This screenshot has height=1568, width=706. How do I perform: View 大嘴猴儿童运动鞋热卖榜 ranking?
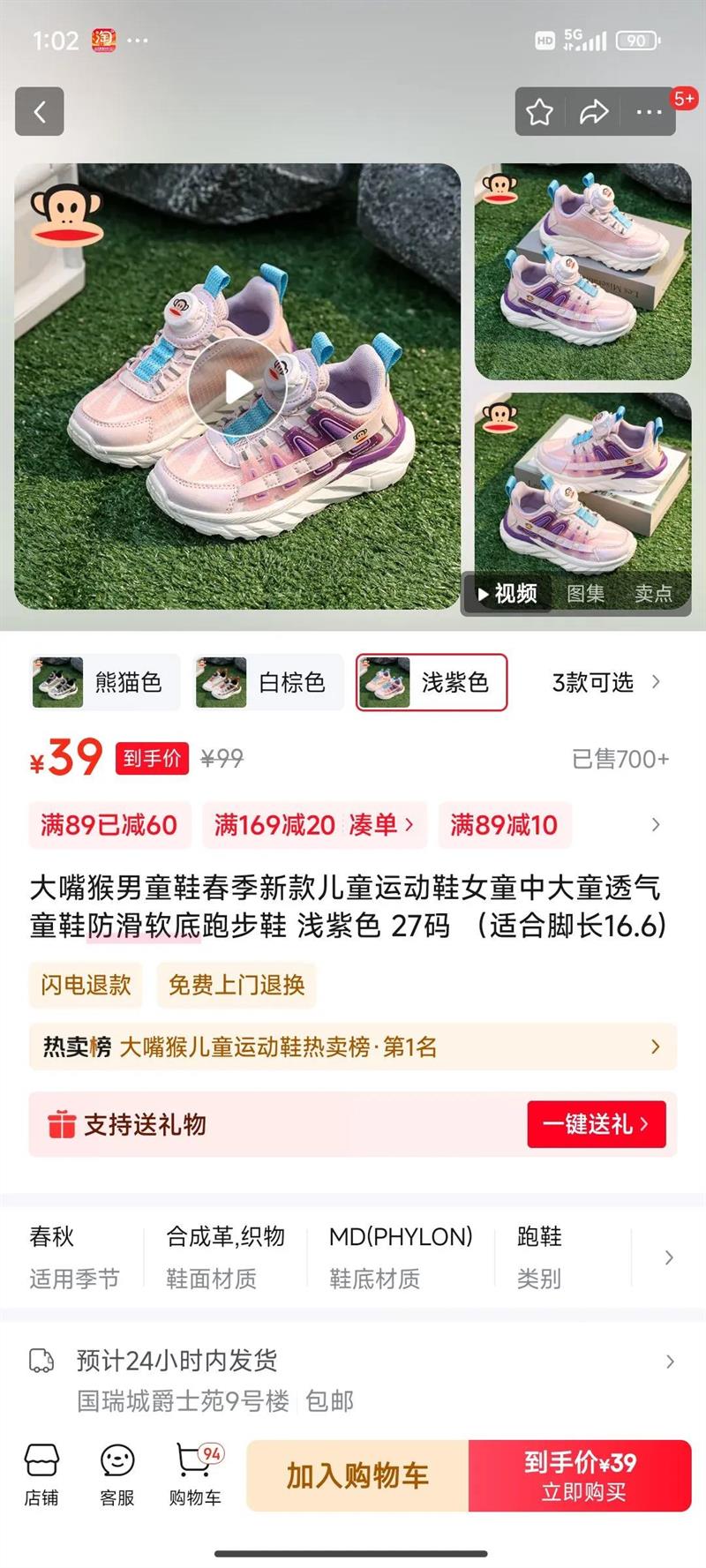point(353,1047)
